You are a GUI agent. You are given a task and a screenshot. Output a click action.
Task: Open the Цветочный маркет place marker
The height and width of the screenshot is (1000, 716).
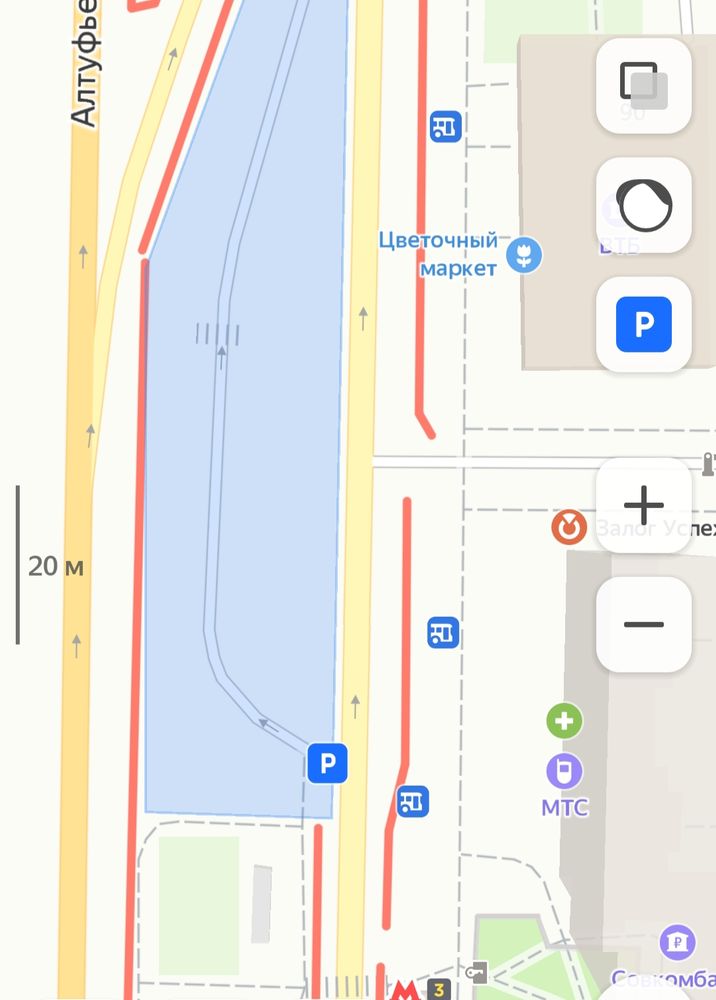tap(523, 255)
